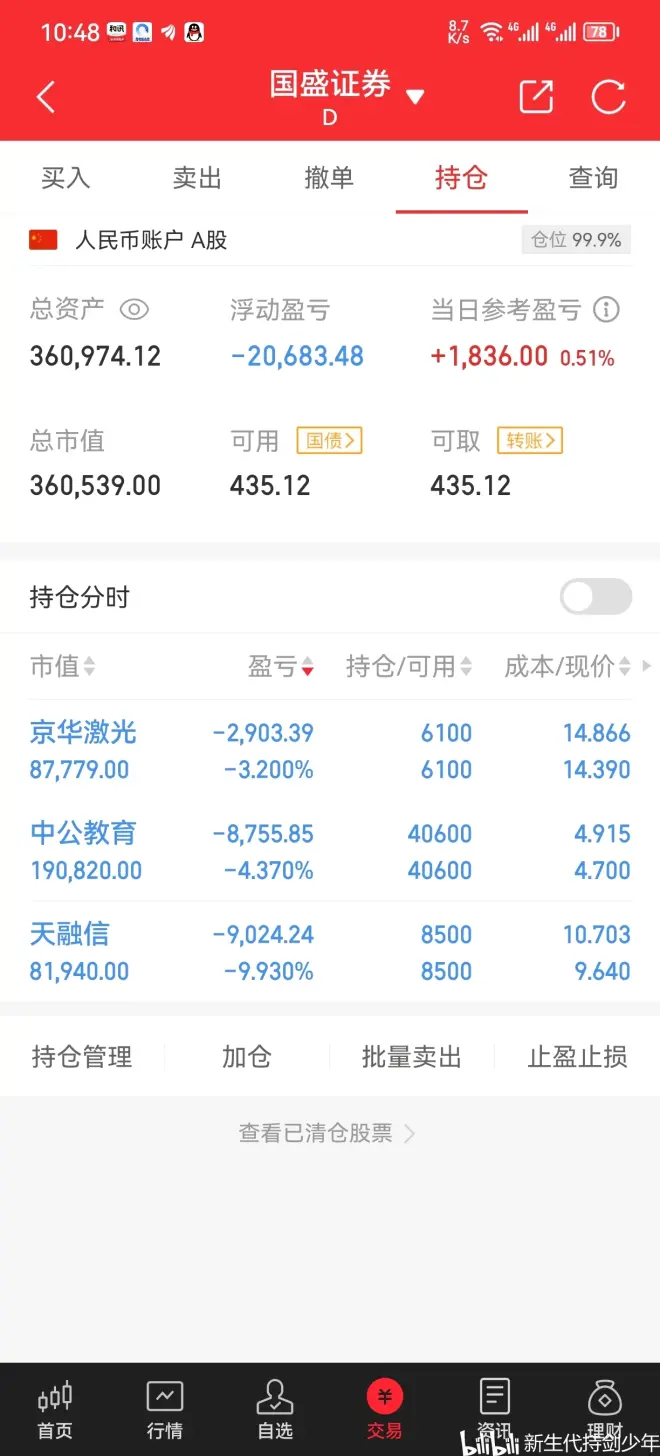This screenshot has width=660, height=1456.
Task: Share the holdings page
Action: (x=536, y=97)
